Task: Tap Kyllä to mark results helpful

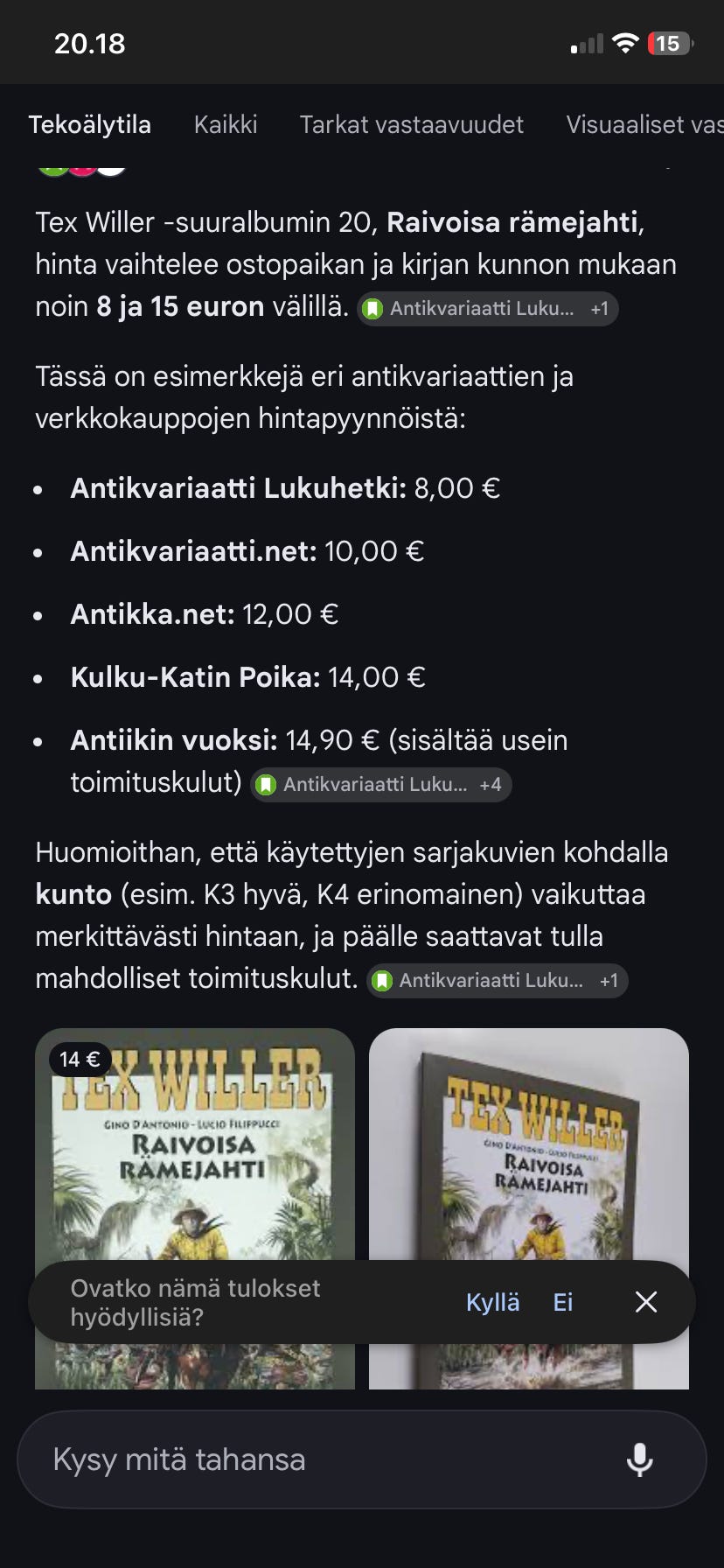Action: 493,1302
